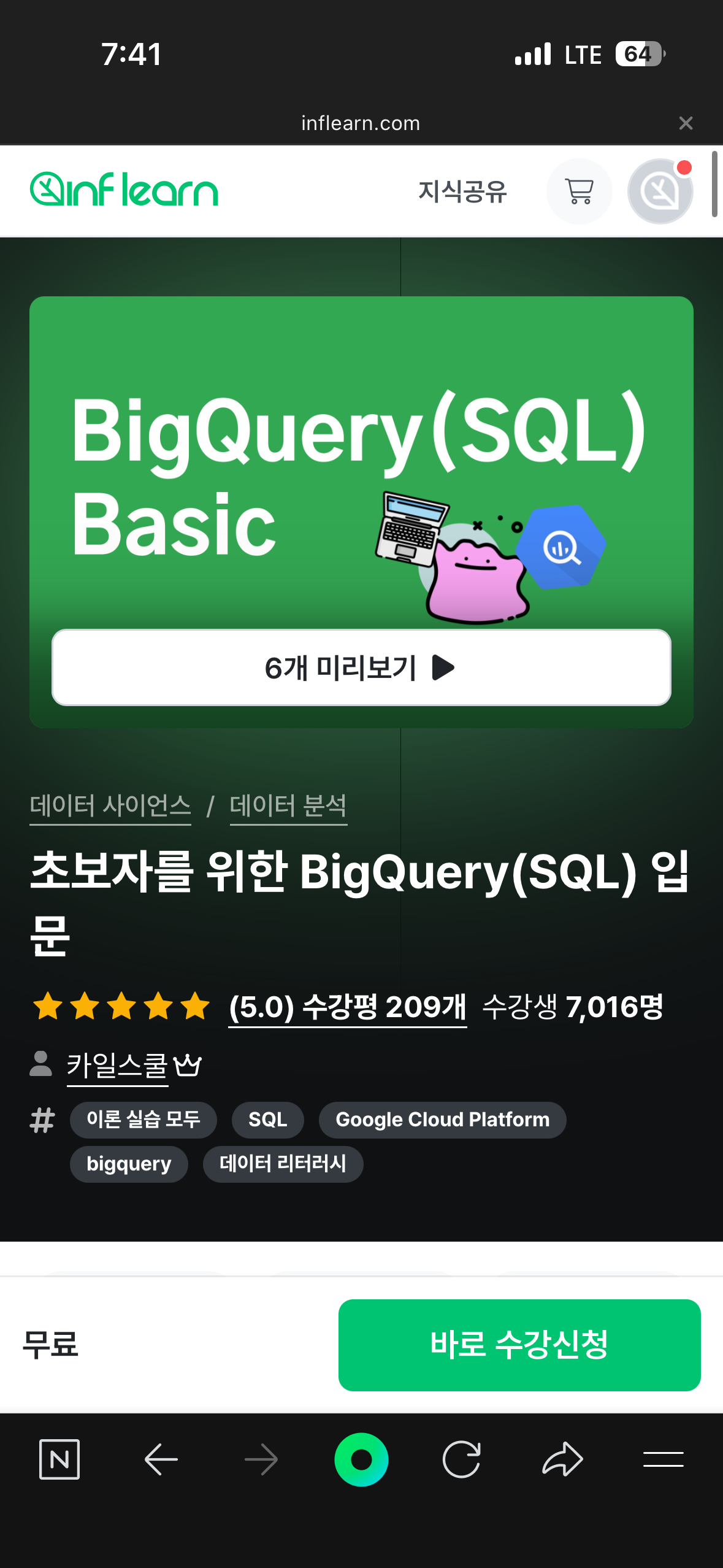
Task: Open instructor 카일스쿨 profile
Action: [117, 1066]
